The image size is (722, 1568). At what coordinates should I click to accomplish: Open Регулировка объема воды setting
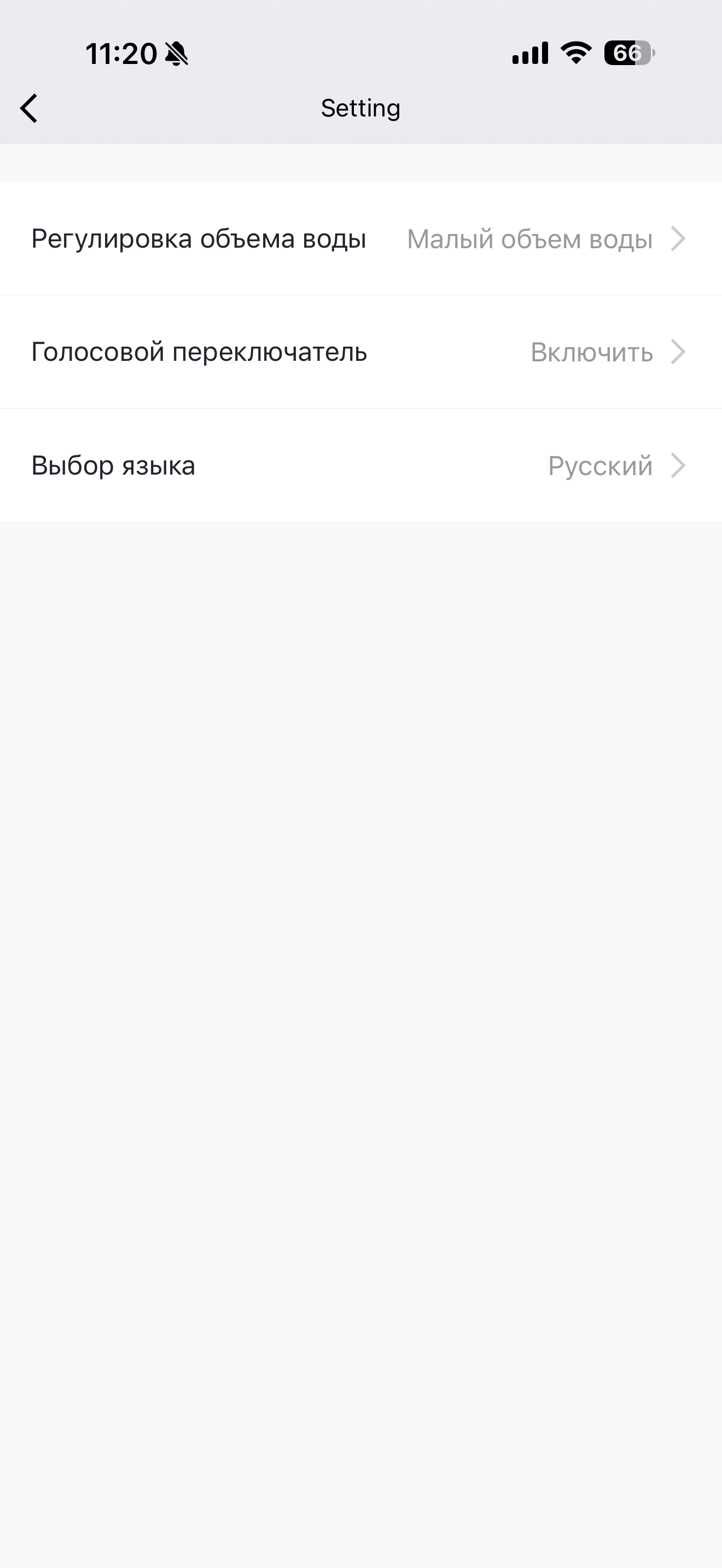pos(360,238)
